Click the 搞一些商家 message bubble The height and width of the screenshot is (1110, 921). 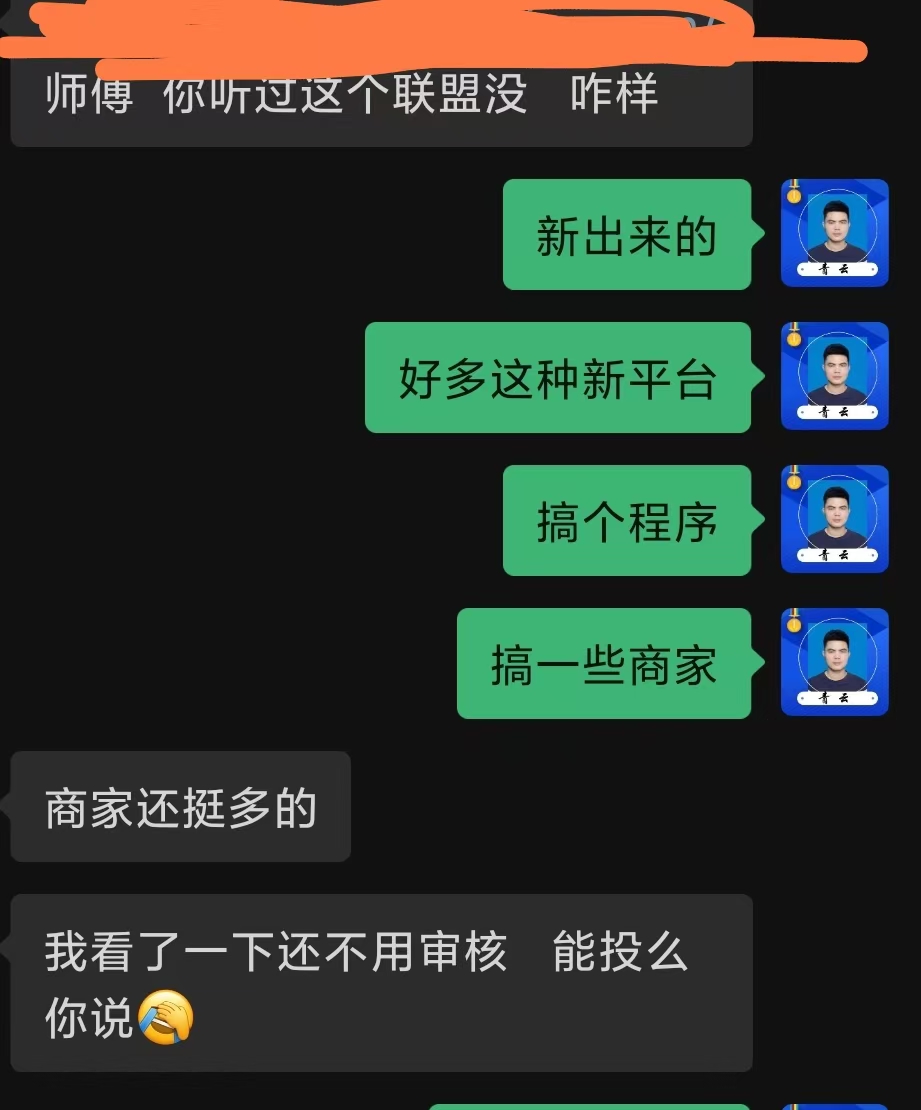603,662
